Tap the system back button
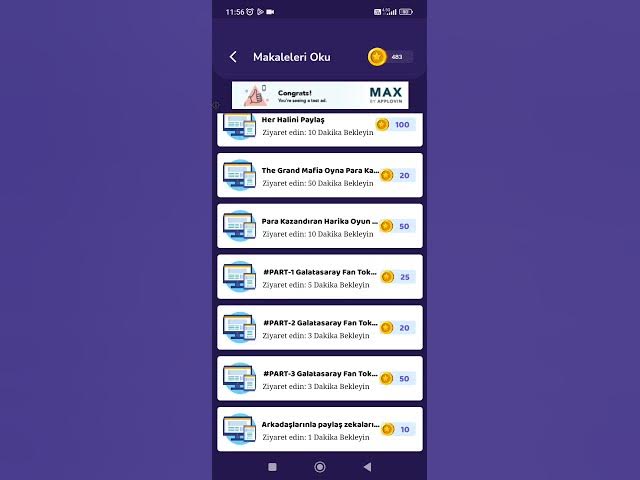Viewport: 640px width, 480px height. [x=367, y=467]
